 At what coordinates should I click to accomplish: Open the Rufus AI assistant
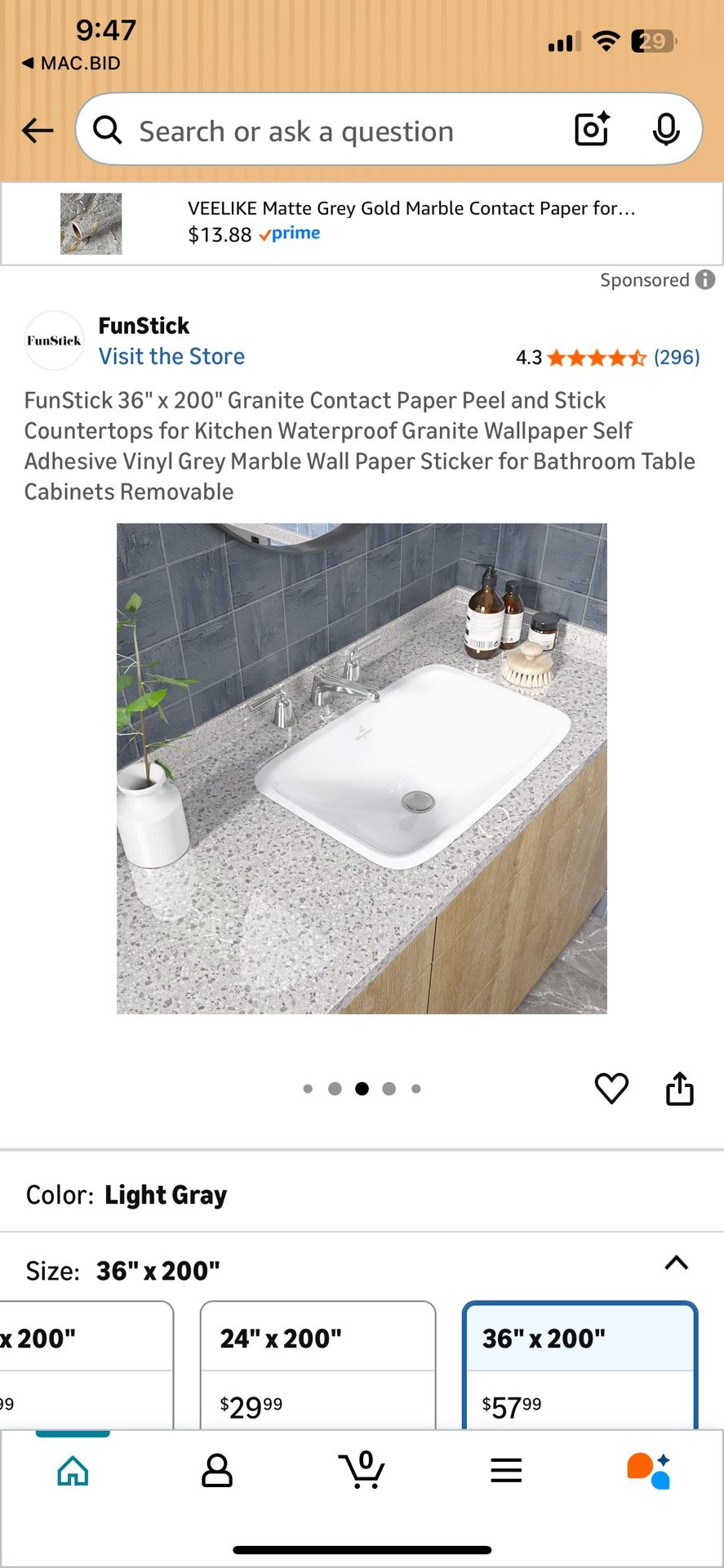pos(649,1470)
